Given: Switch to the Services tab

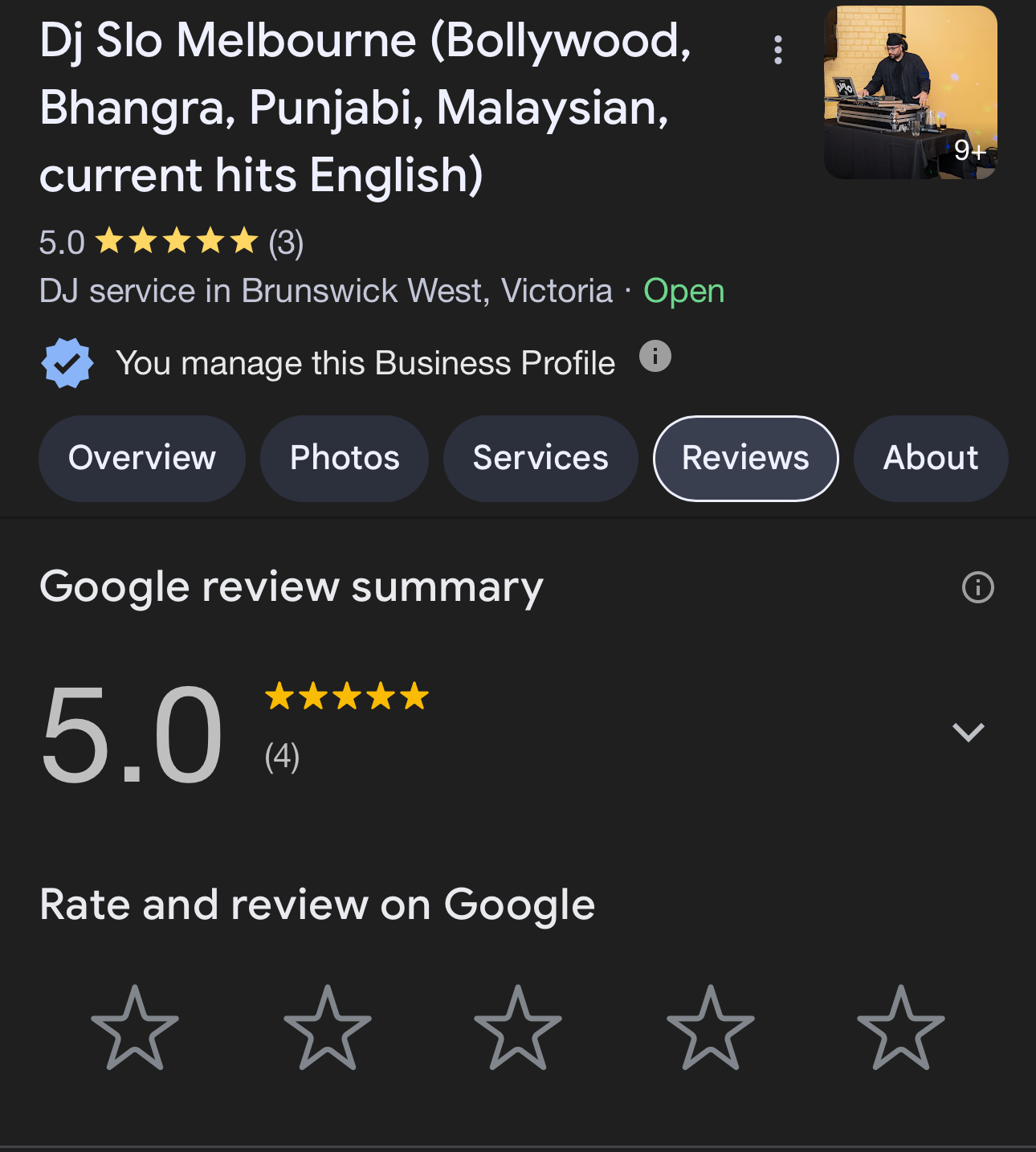Looking at the screenshot, I should pyautogui.click(x=540, y=458).
